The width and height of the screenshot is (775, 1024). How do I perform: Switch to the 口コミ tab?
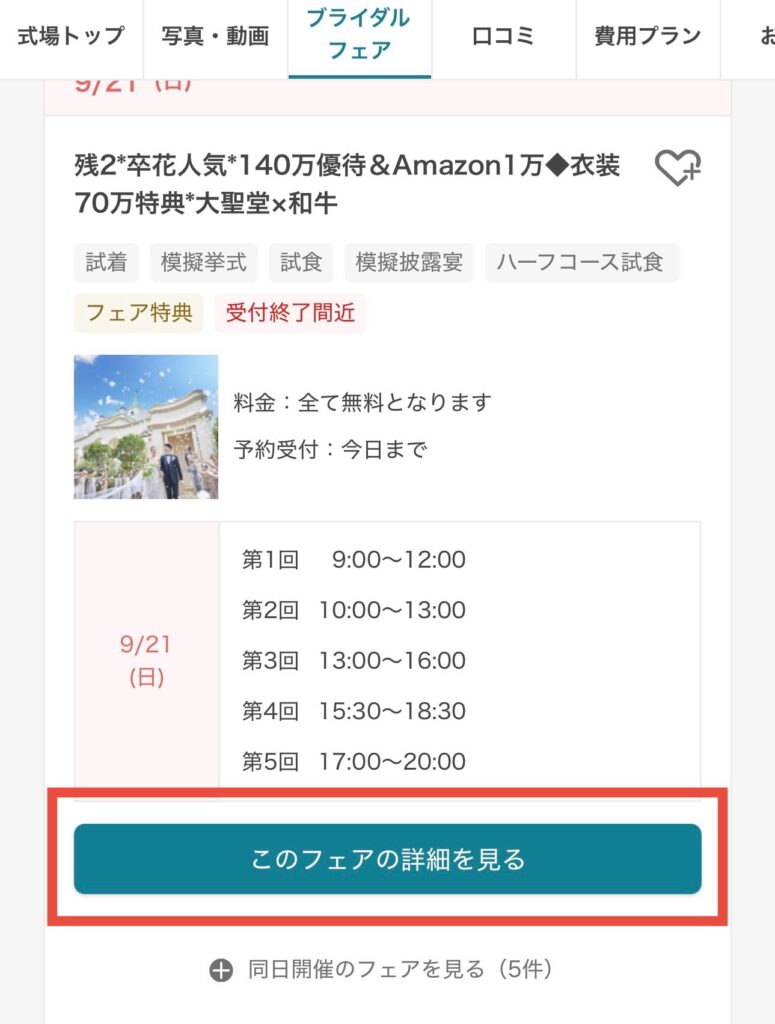(x=503, y=38)
